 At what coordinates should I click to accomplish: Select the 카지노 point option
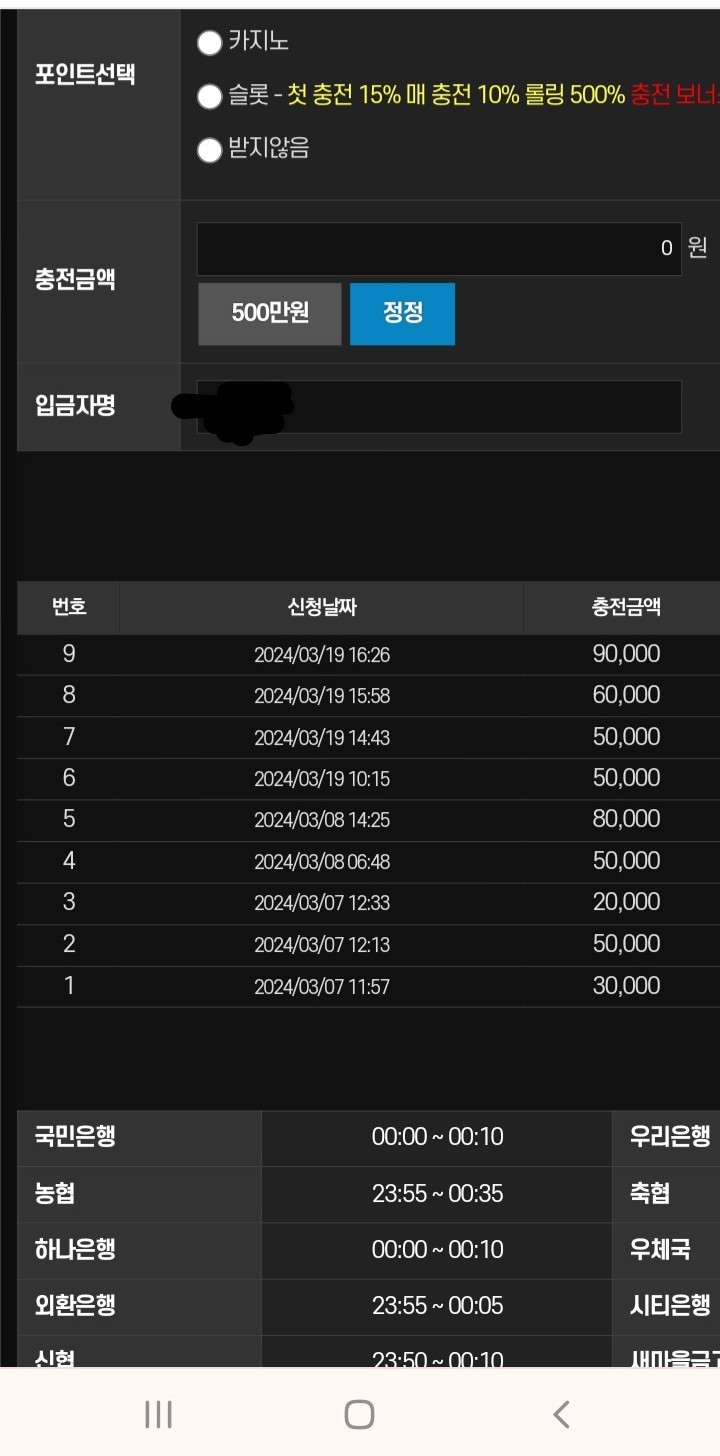pyautogui.click(x=209, y=43)
